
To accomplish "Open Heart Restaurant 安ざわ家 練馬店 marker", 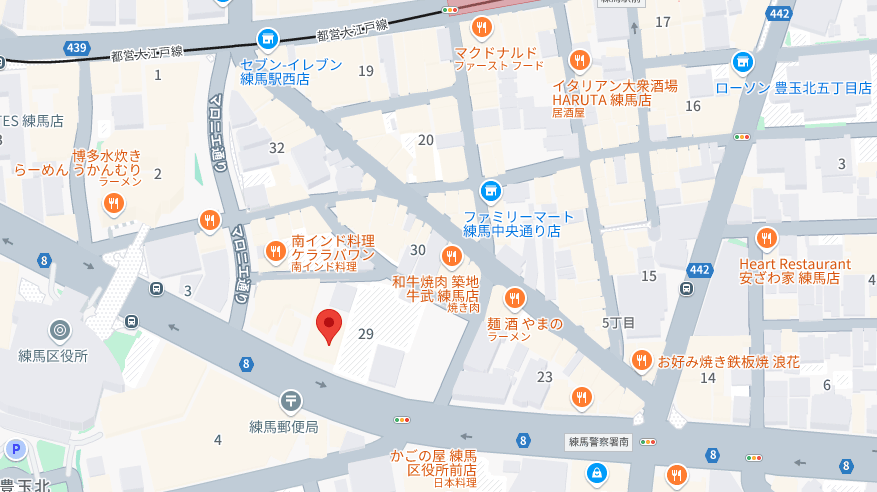I will [767, 238].
